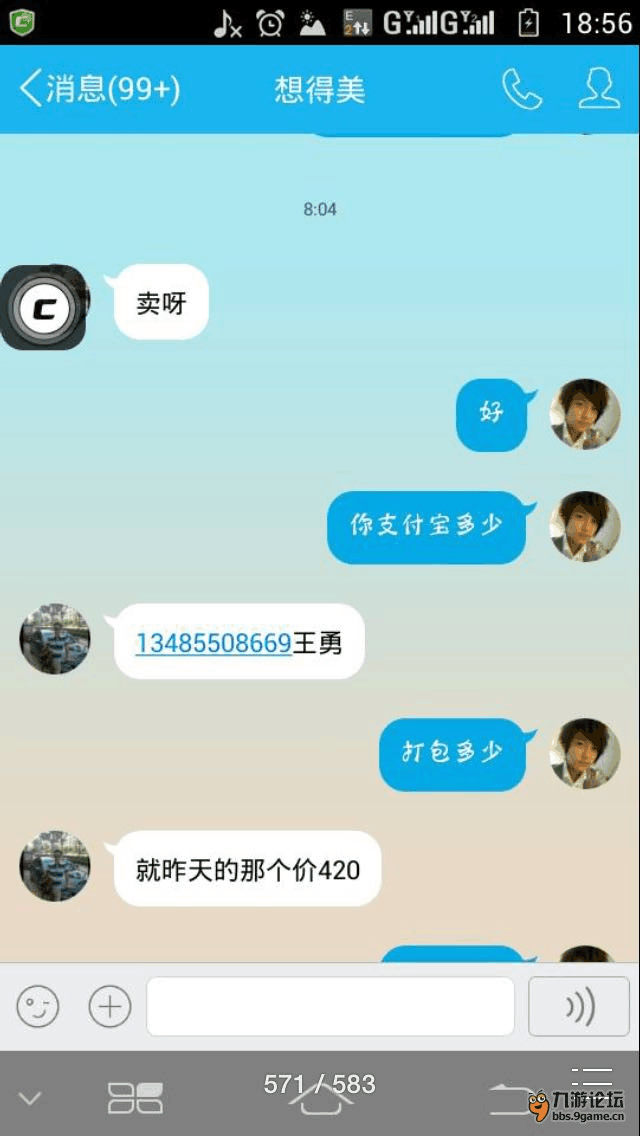The image size is (640, 1136).
Task: Start a voice call with 想得美
Action: pos(522,90)
